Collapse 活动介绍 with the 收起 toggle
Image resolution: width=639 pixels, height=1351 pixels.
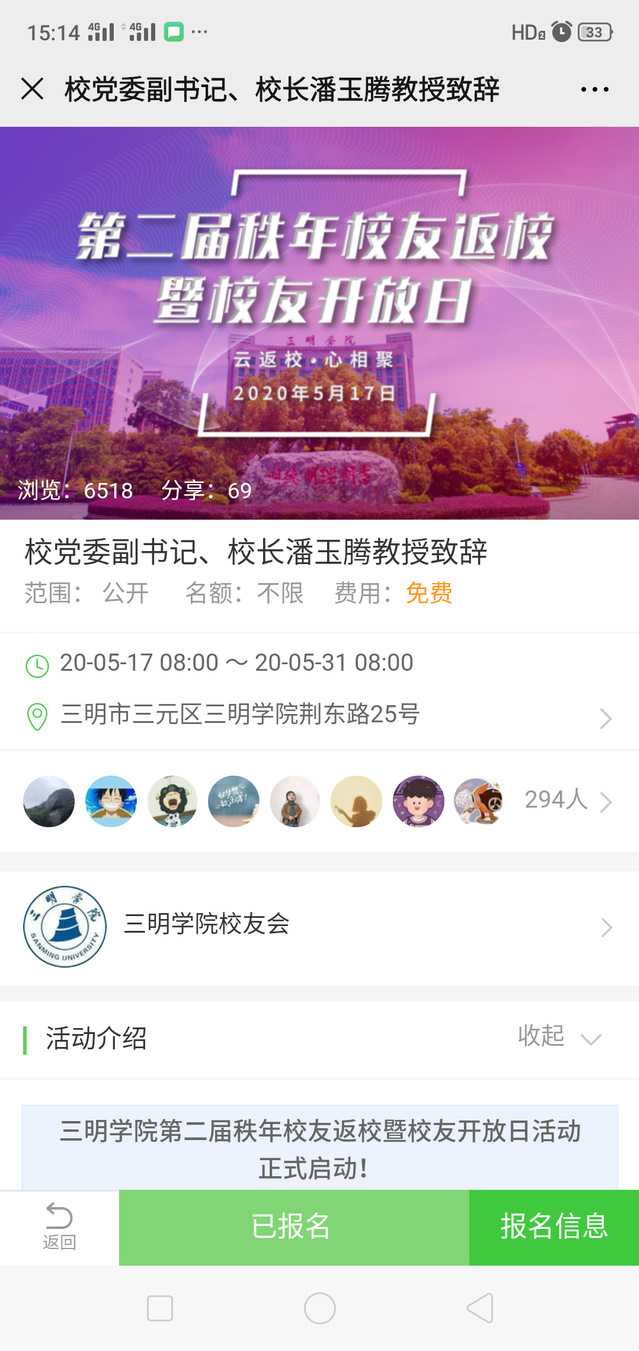559,1037
